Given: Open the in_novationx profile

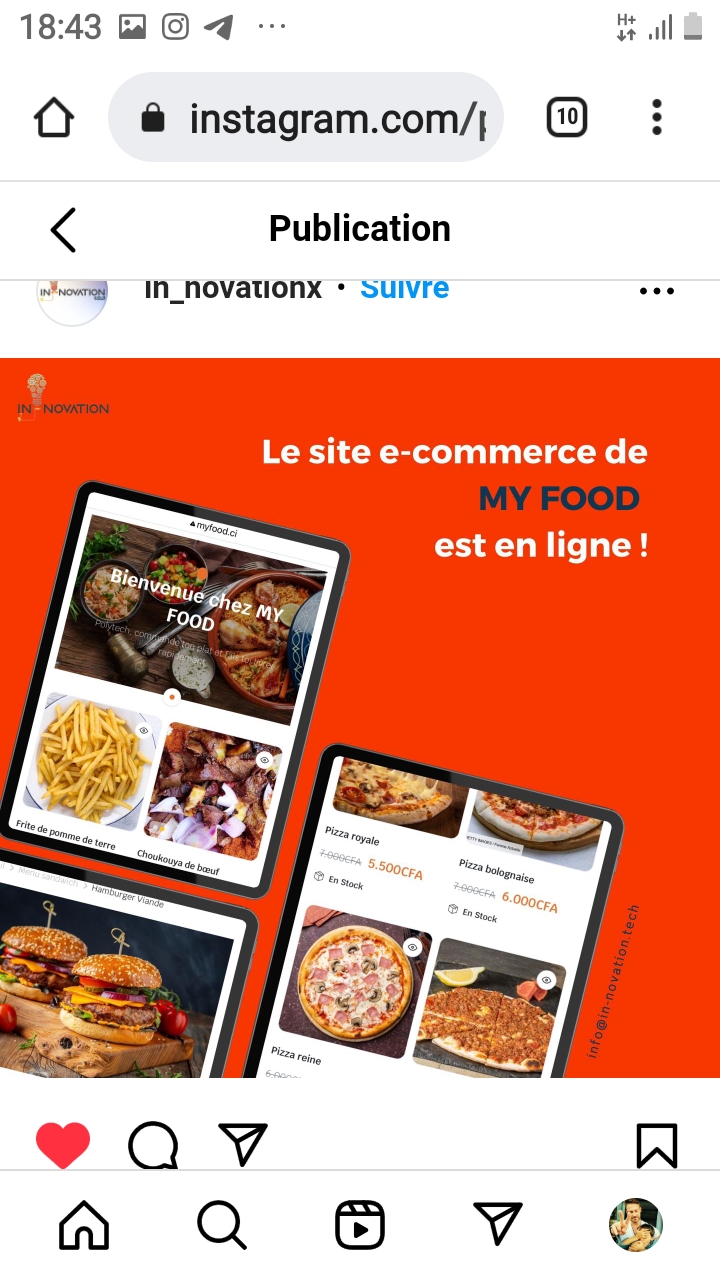Looking at the screenshot, I should pyautogui.click(x=233, y=289).
